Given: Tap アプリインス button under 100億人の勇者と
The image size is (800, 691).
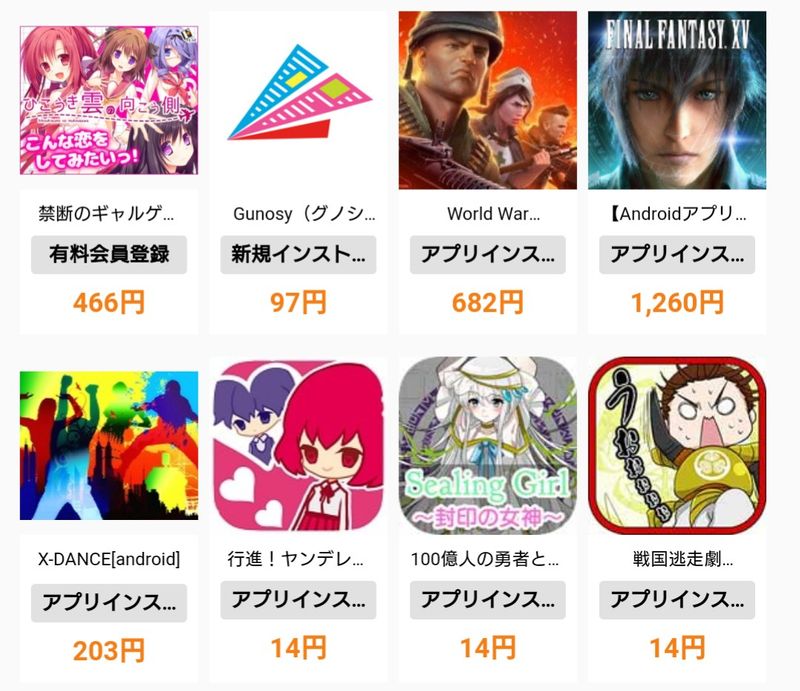Looking at the screenshot, I should point(487,600).
